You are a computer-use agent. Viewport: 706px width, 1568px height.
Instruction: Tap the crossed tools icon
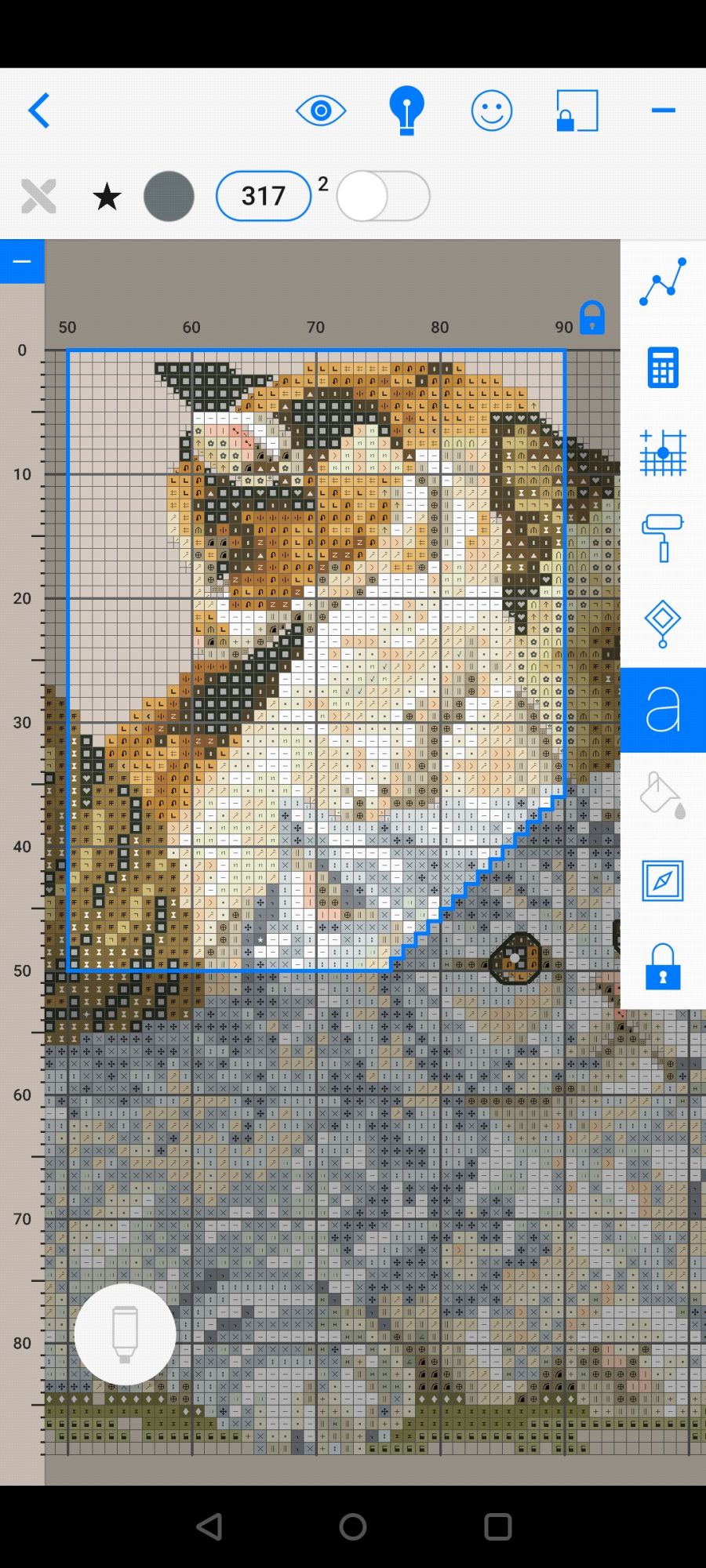(x=38, y=196)
